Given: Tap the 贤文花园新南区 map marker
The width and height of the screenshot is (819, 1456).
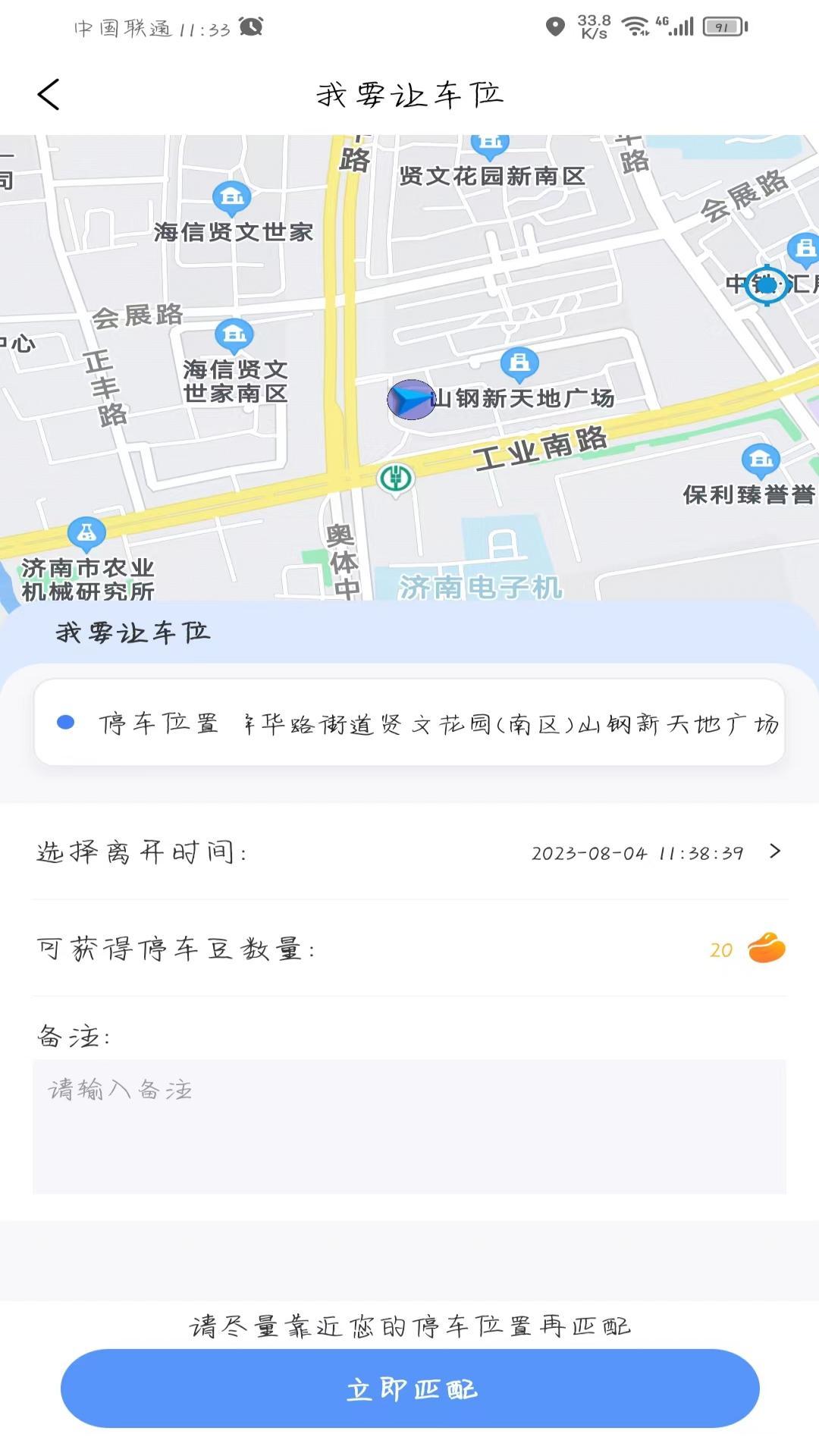Looking at the screenshot, I should (491, 140).
